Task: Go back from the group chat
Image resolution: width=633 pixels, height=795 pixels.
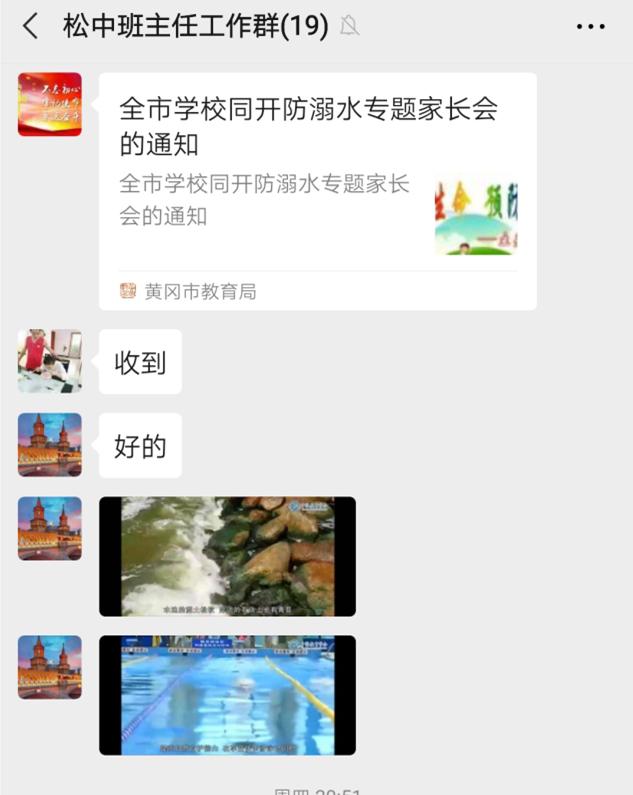Action: 30,27
